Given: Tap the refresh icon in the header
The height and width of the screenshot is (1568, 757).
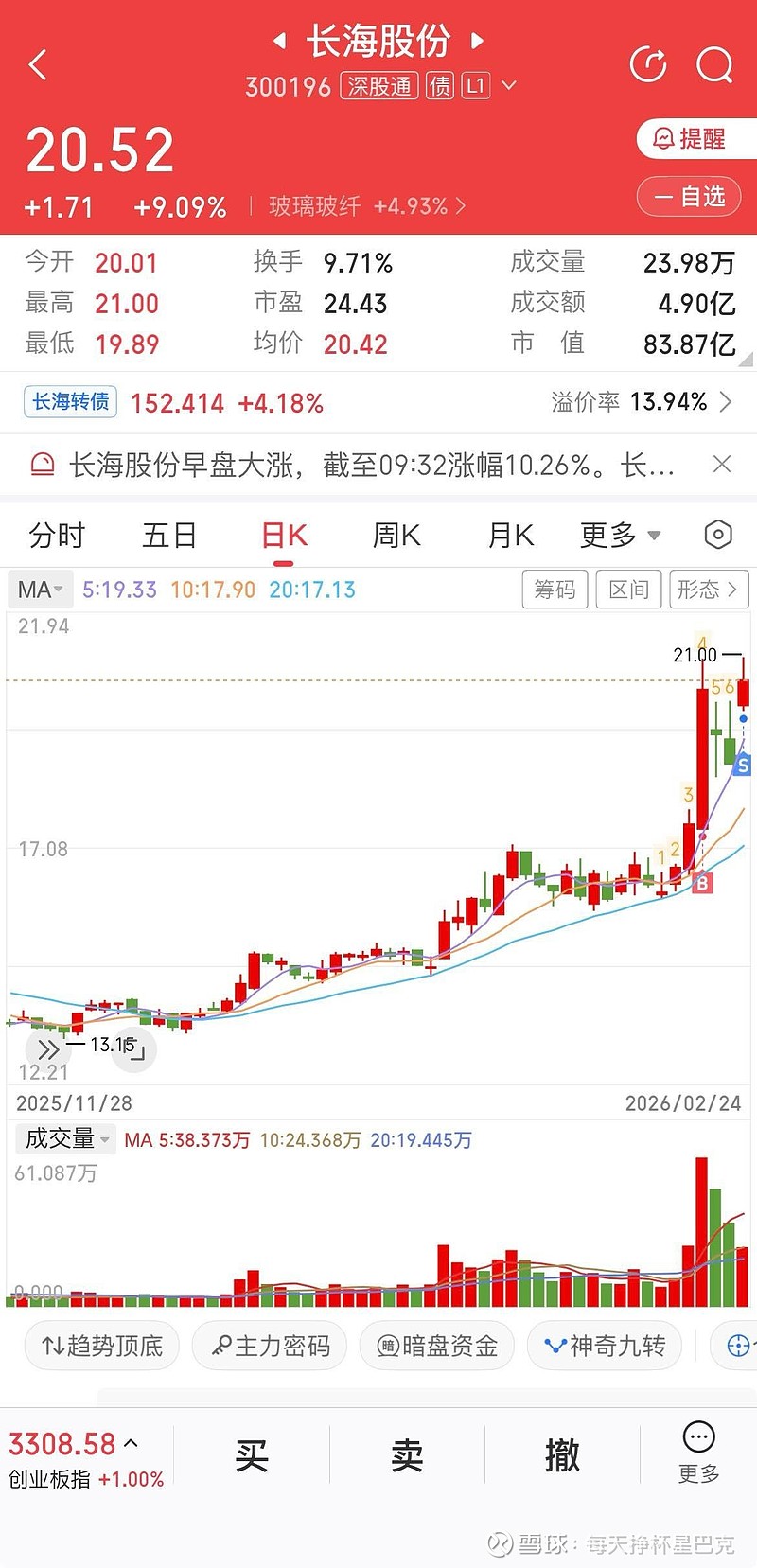Looking at the screenshot, I should click(x=648, y=64).
